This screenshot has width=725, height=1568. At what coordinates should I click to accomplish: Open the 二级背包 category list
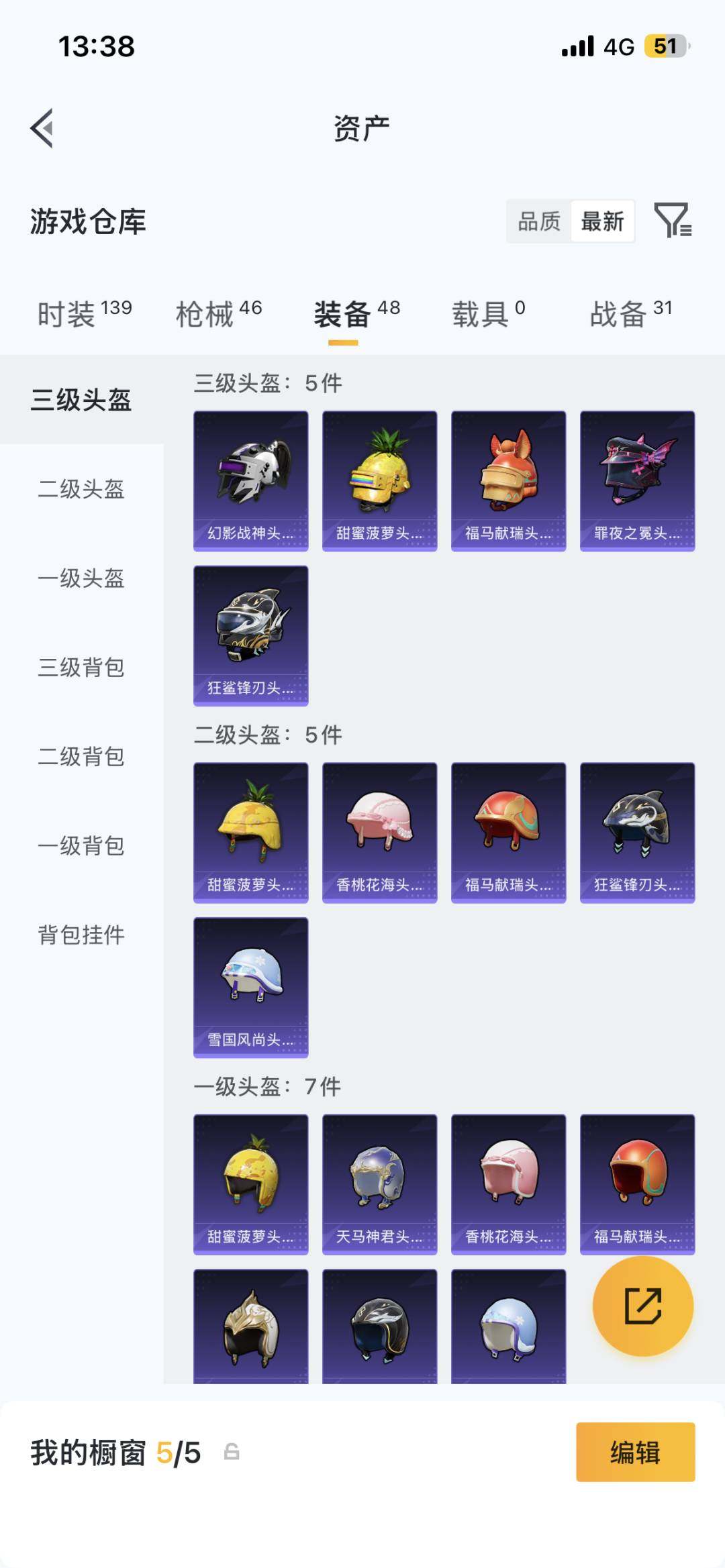click(x=81, y=755)
